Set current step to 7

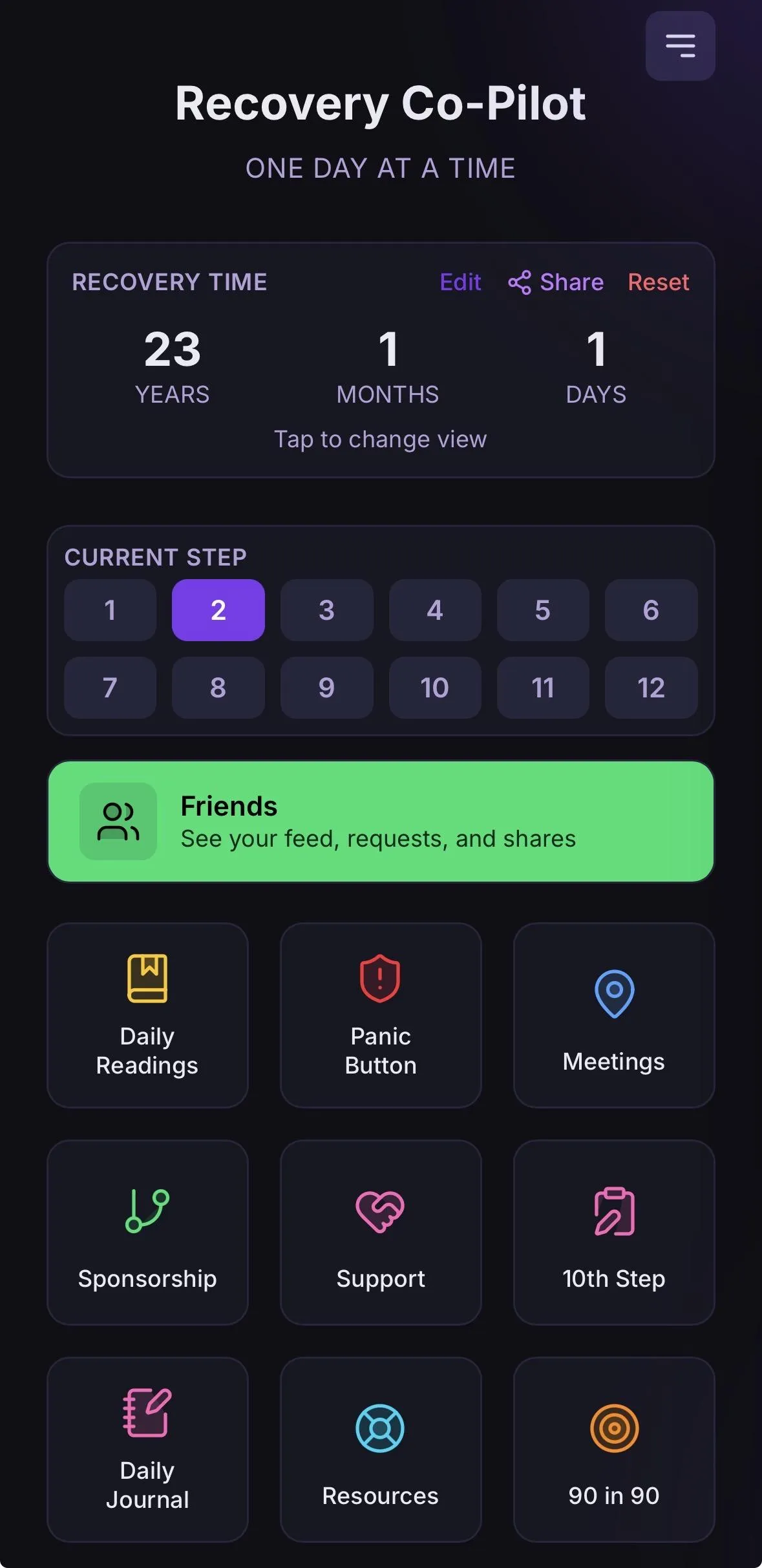point(110,688)
